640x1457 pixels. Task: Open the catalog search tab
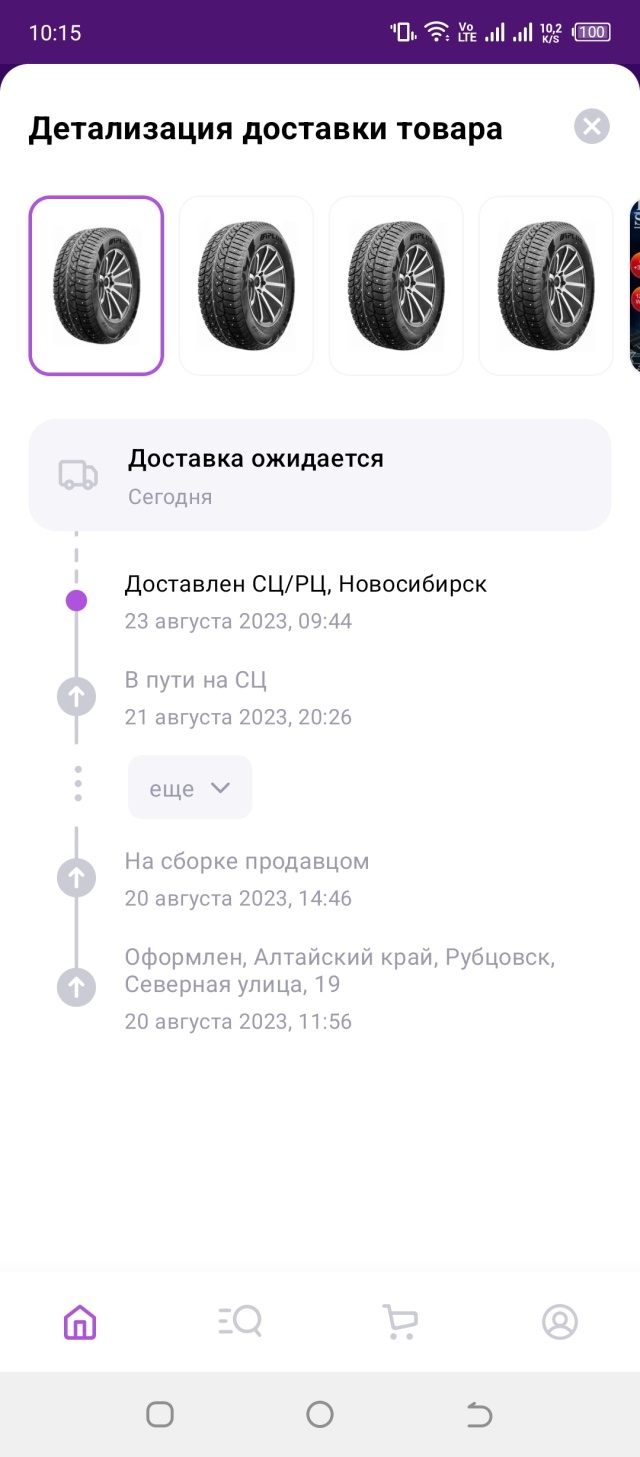tap(240, 1322)
